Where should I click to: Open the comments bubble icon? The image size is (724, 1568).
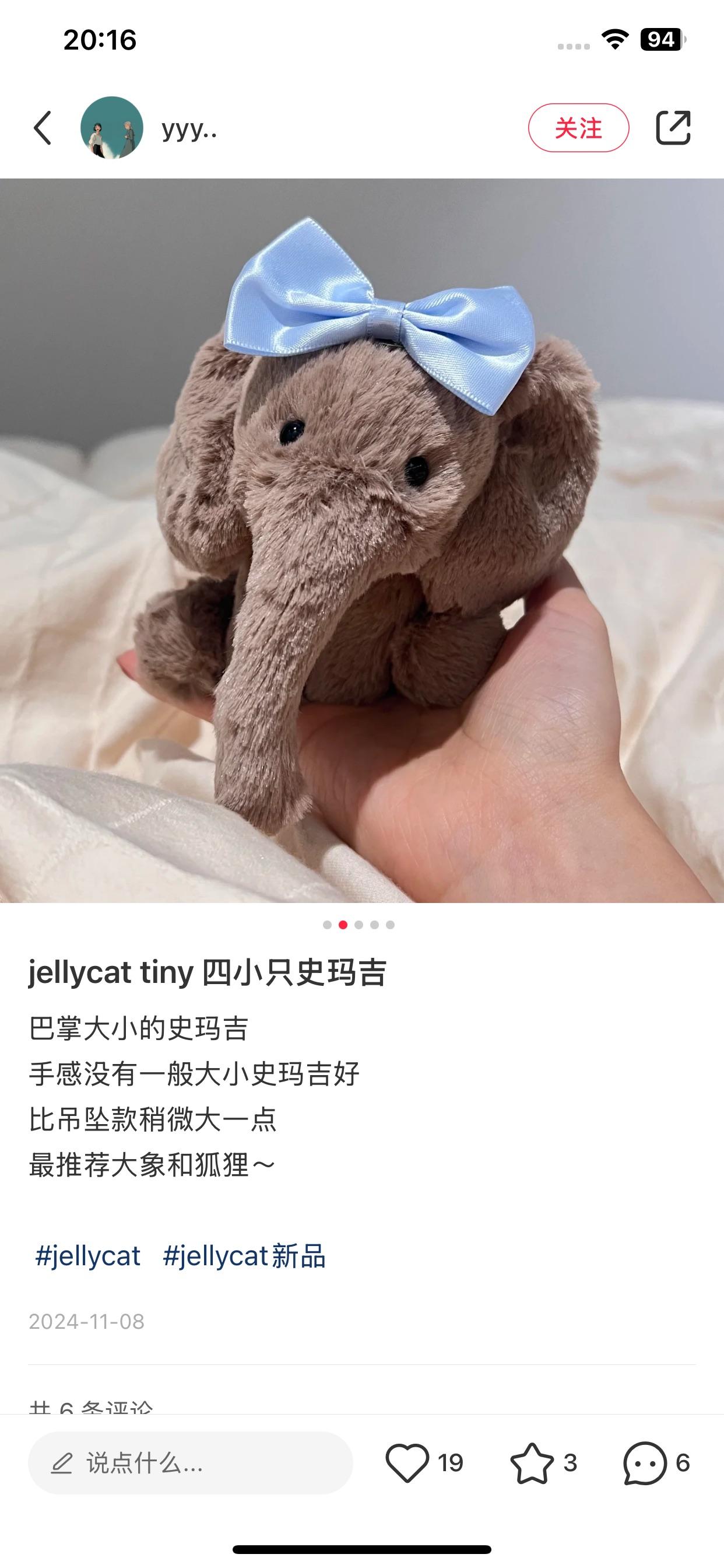click(x=645, y=1462)
